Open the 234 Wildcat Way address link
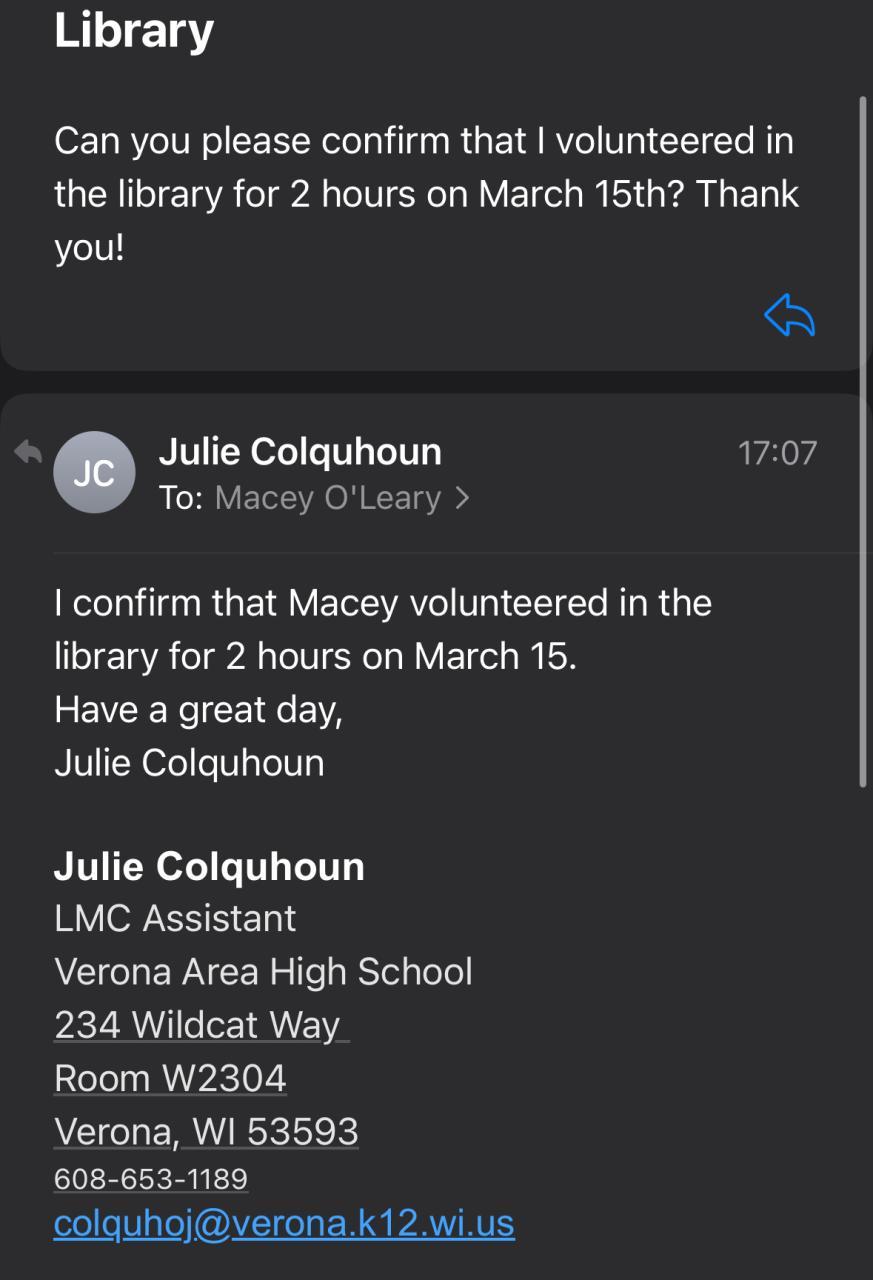The height and width of the screenshot is (1280, 873). (200, 1025)
